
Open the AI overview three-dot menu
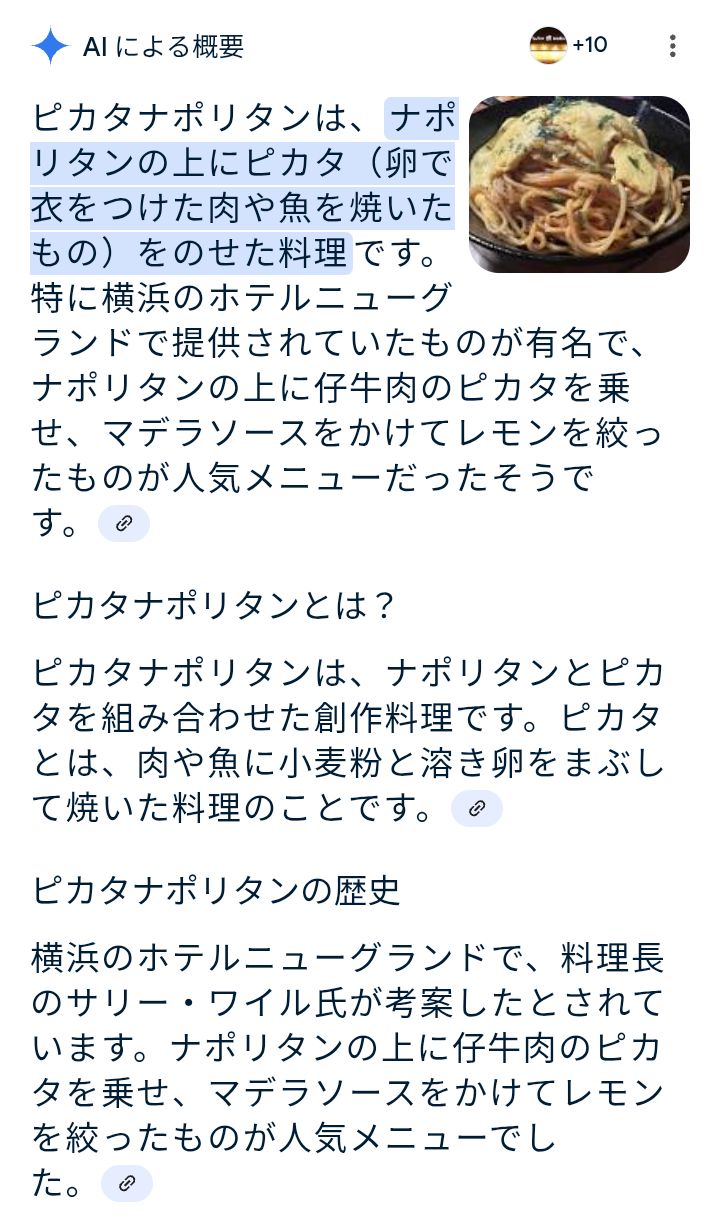[x=673, y=46]
